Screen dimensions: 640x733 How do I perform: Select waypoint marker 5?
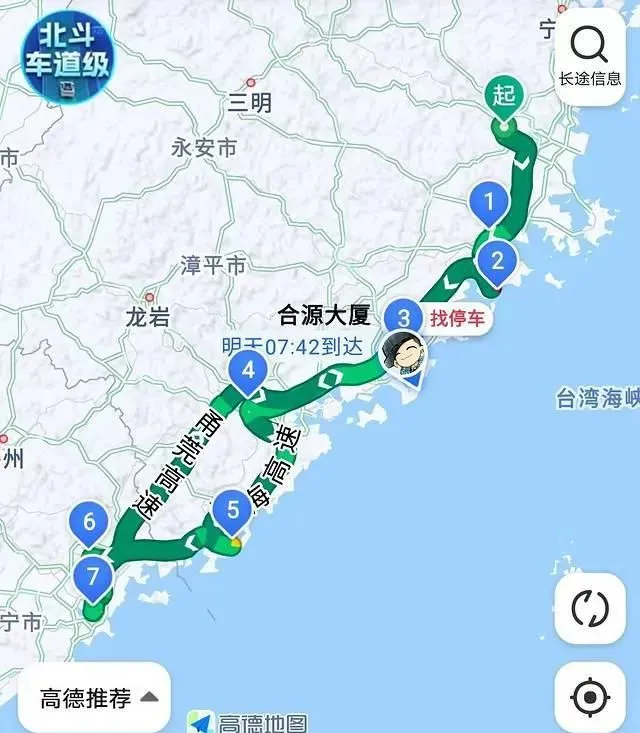(x=232, y=510)
